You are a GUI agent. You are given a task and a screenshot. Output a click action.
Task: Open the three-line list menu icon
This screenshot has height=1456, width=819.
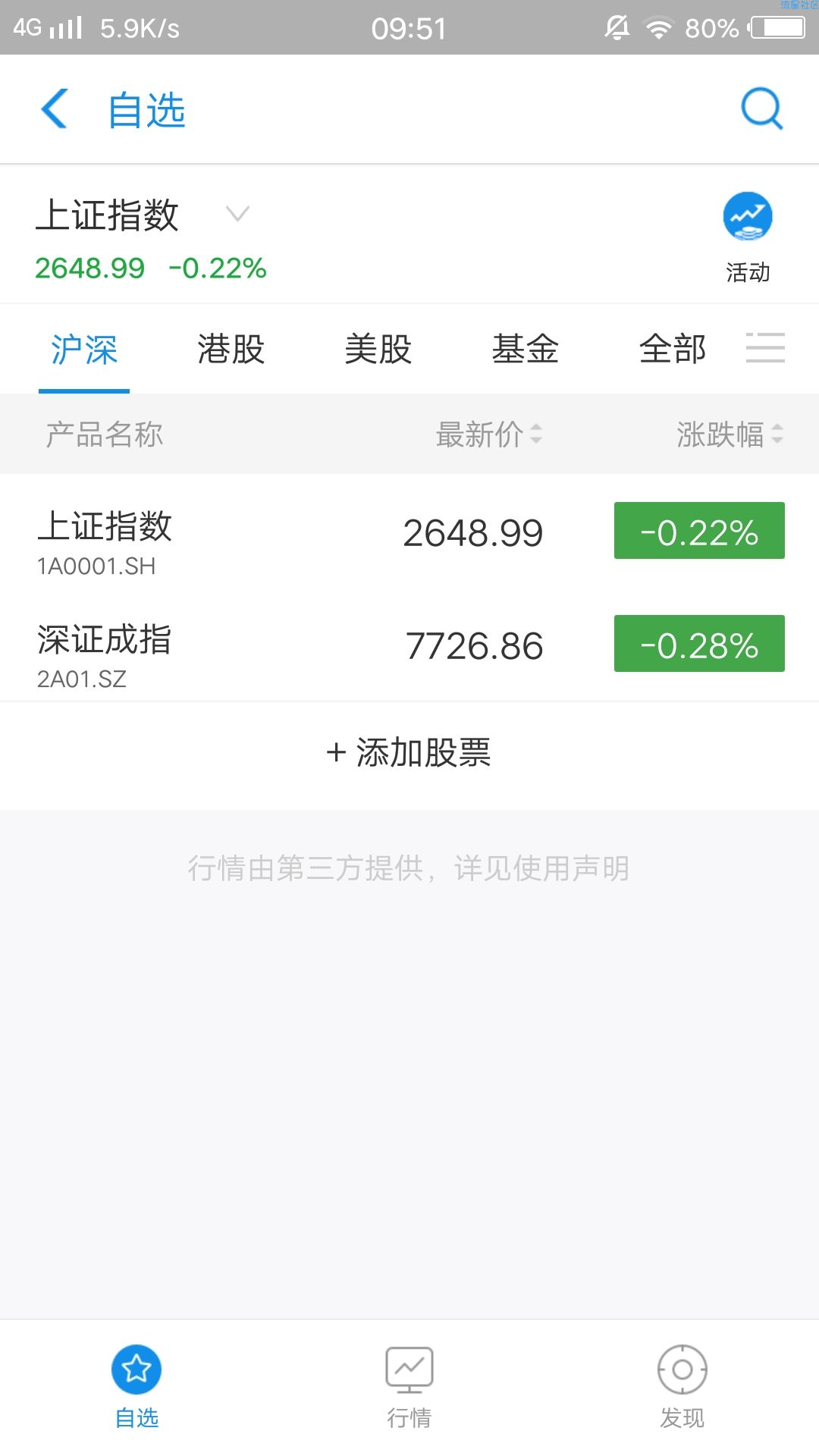765,347
